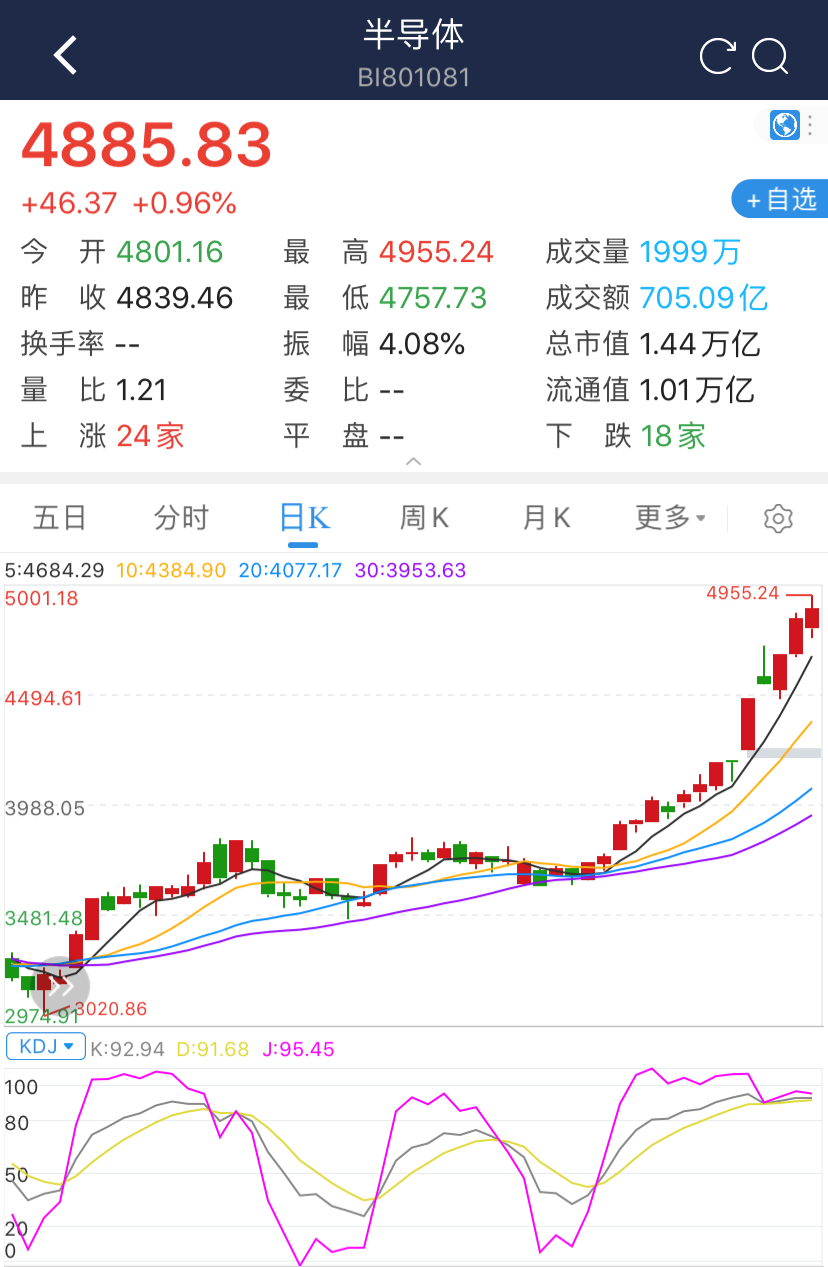Add 半导体 to 自选 watchlist
This screenshot has height=1267, width=828.
[781, 199]
